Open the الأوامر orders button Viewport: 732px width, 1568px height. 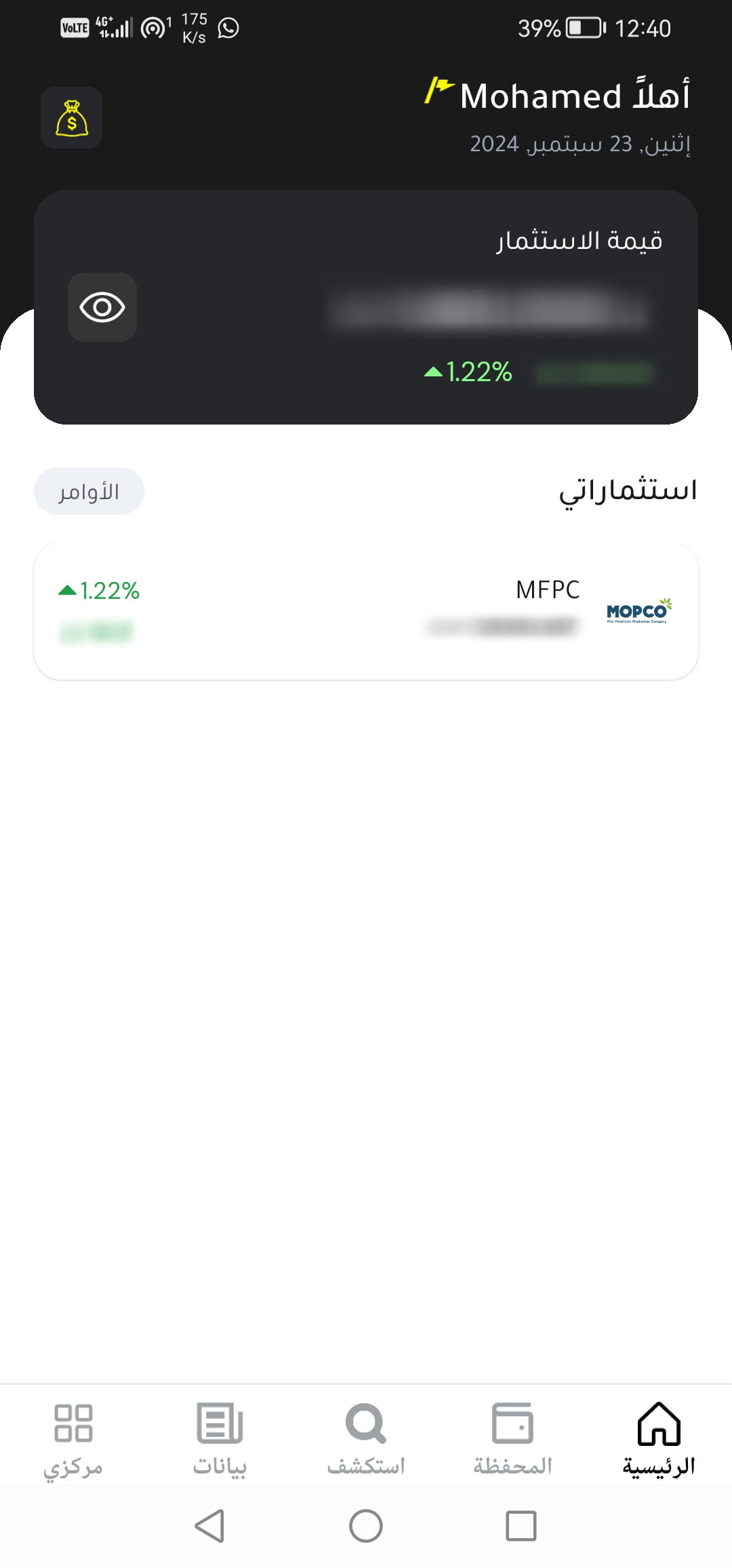point(89,491)
